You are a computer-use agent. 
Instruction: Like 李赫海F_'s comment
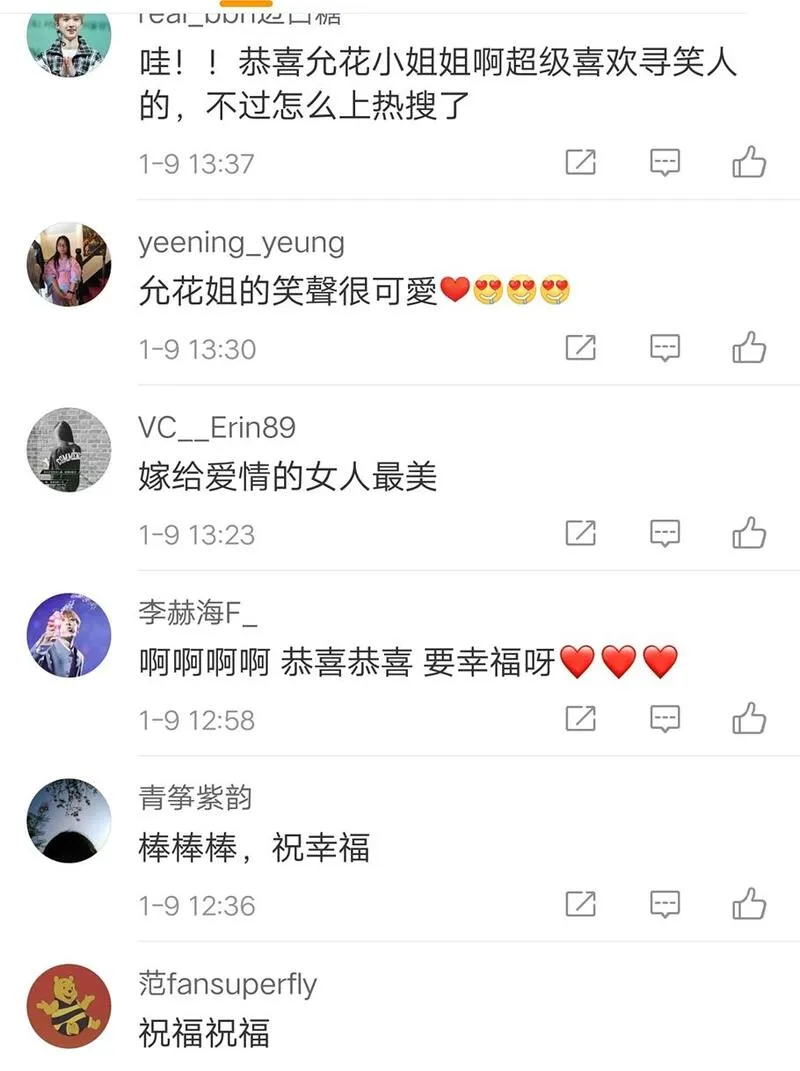749,718
